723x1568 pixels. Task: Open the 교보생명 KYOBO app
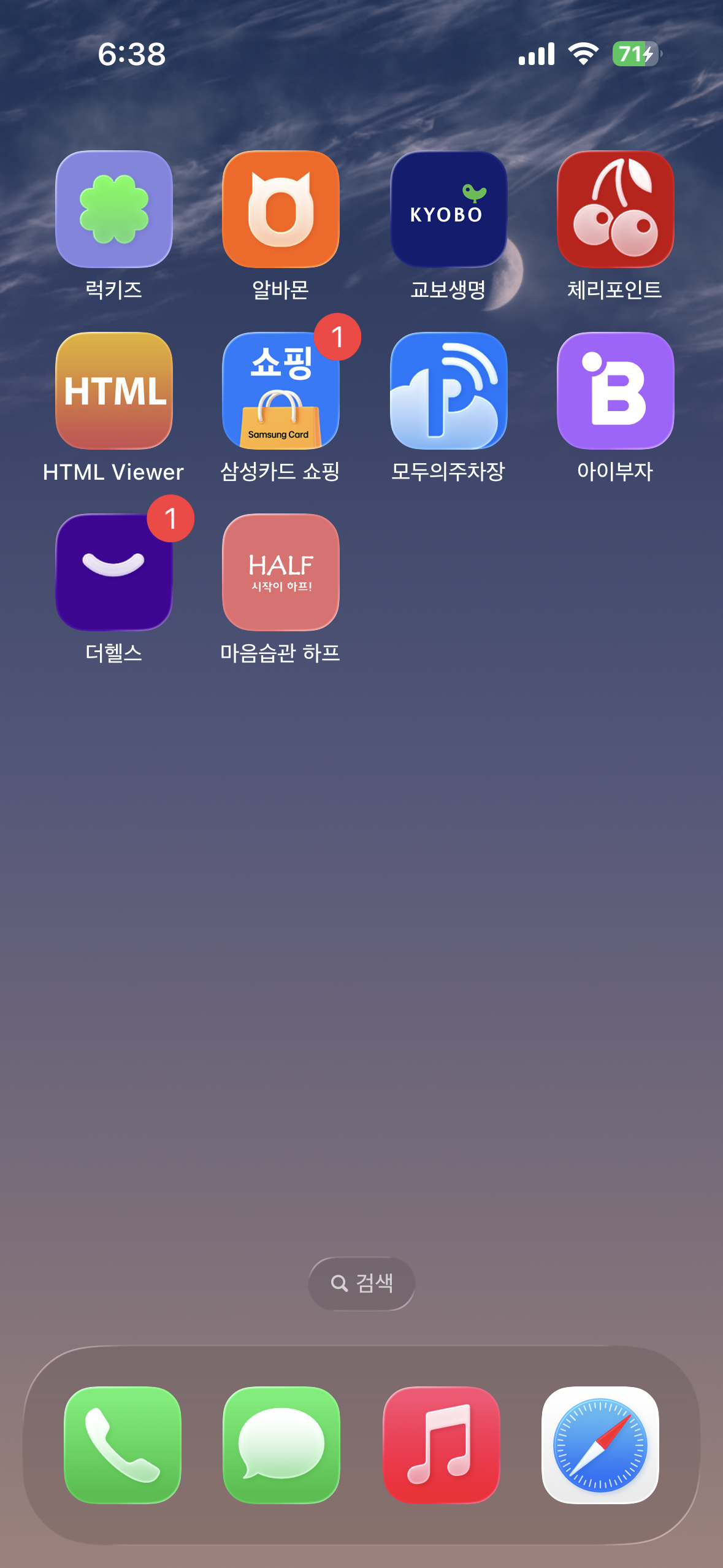(x=448, y=209)
